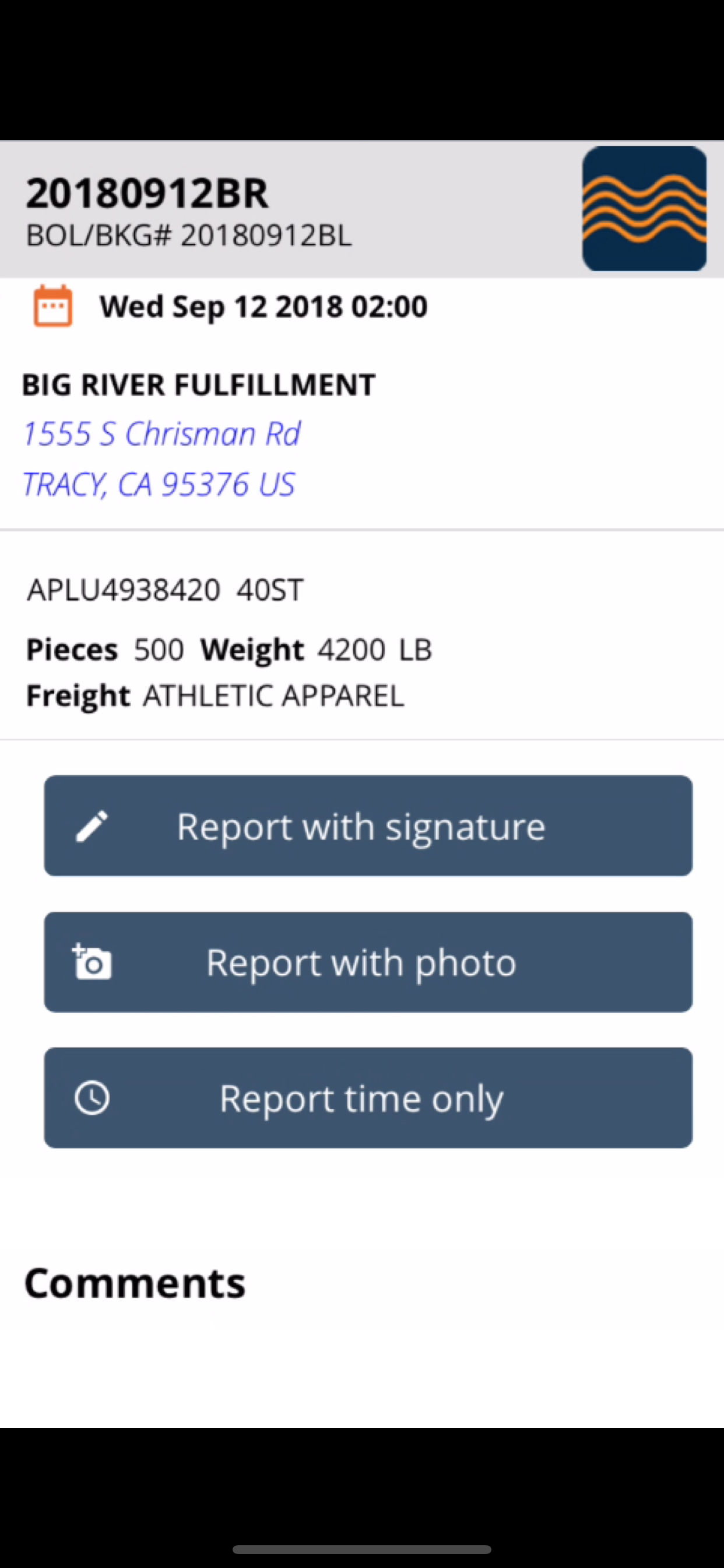Image resolution: width=724 pixels, height=1568 pixels.
Task: Select Report time only
Action: pos(368,1097)
